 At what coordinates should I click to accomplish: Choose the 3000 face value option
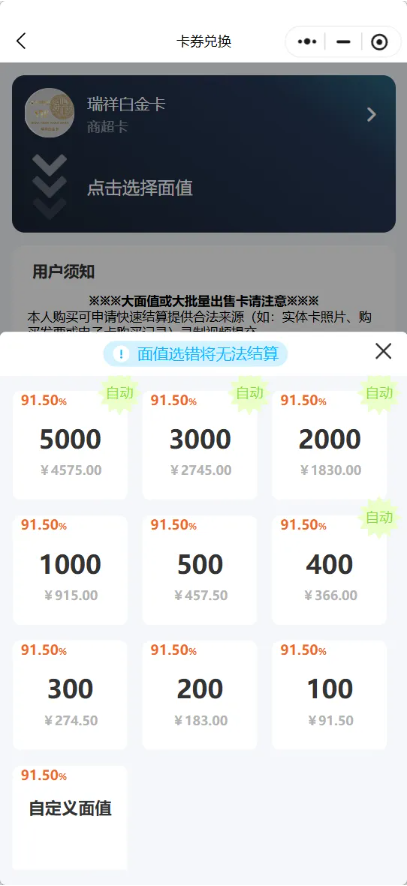(x=200, y=445)
